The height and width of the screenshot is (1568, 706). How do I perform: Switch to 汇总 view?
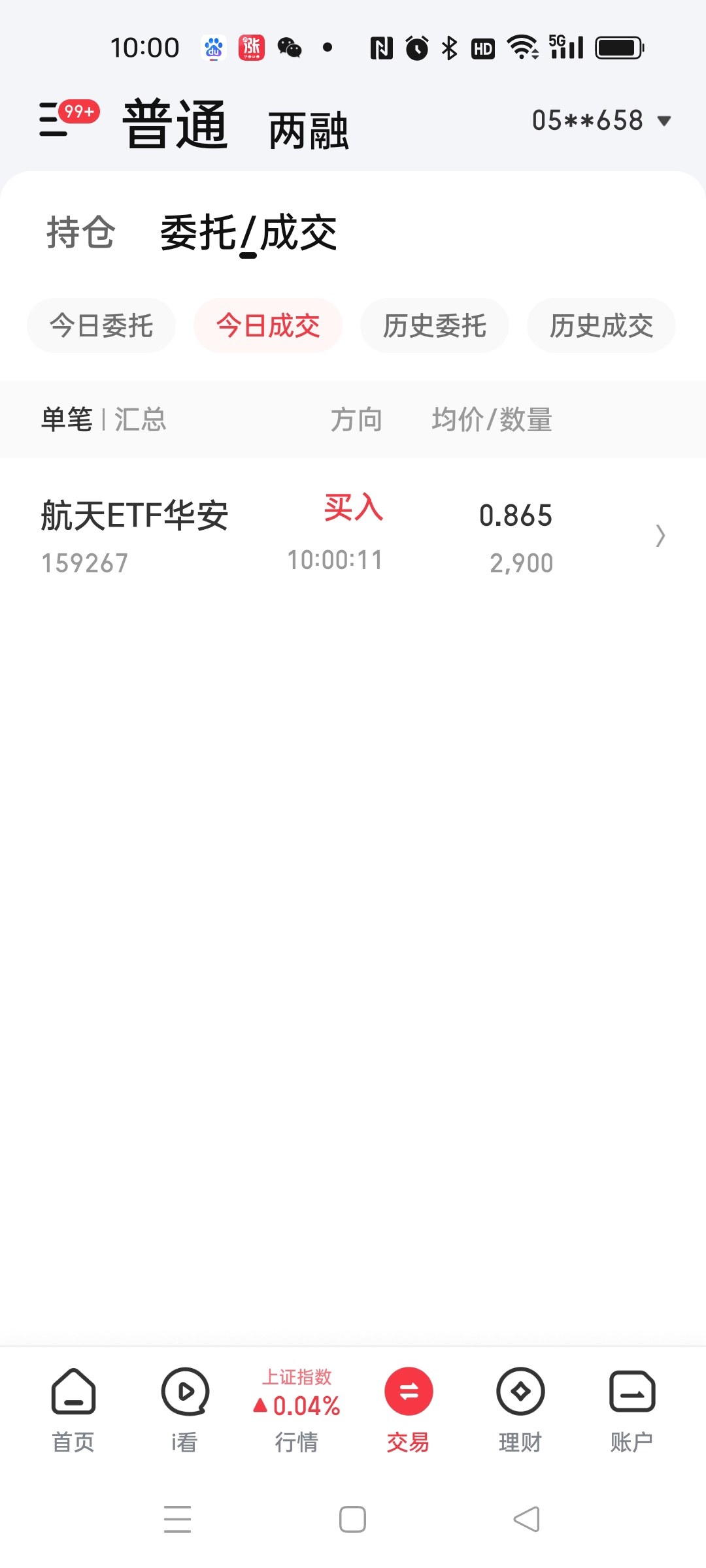click(x=141, y=419)
